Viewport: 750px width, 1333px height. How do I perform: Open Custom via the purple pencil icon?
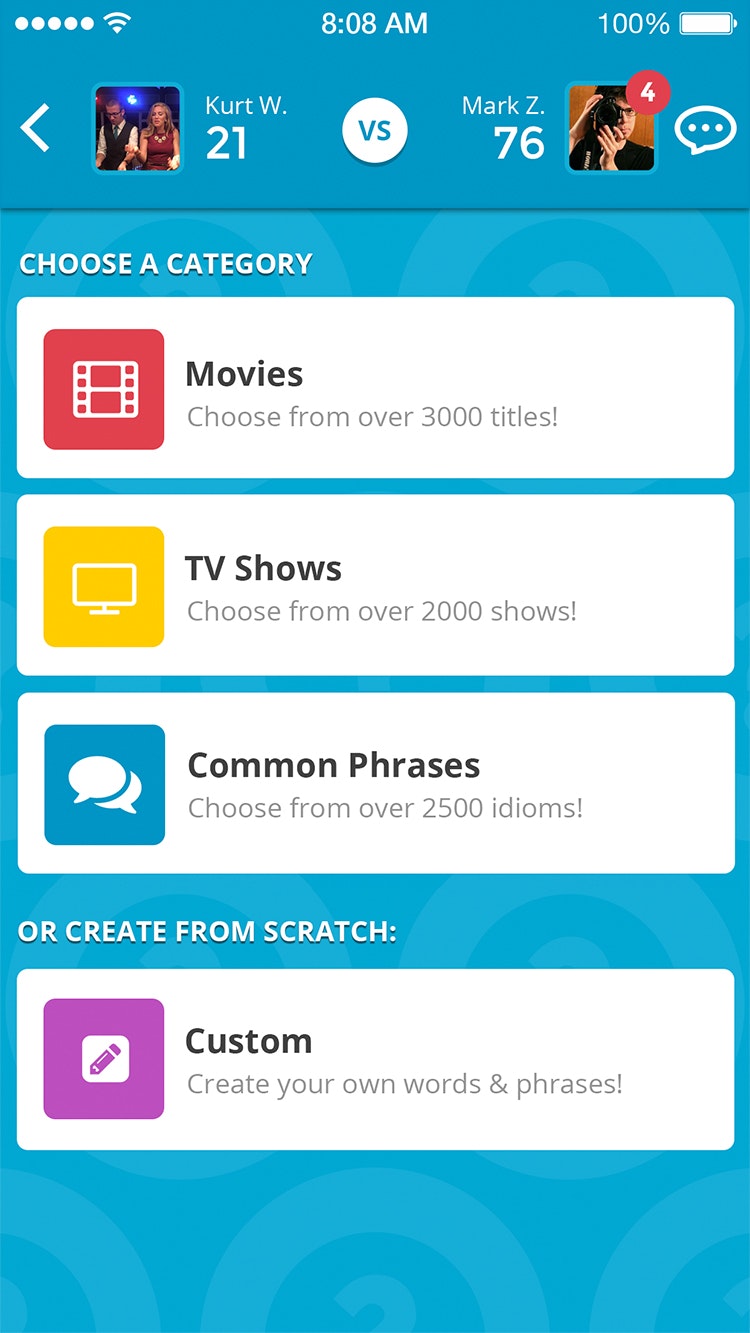click(103, 1059)
